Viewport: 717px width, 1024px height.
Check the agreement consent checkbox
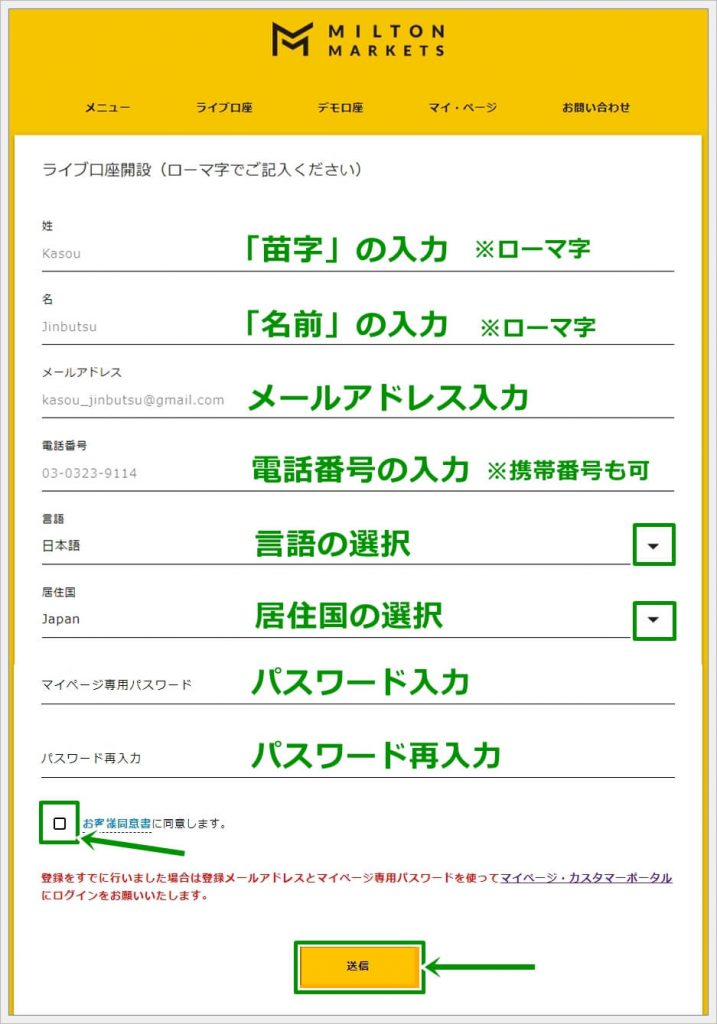[x=60, y=824]
